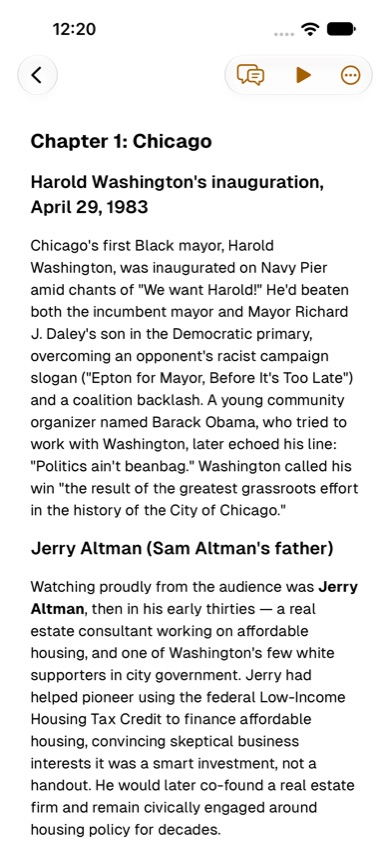This screenshot has width=390, height=848.
Task: Start audio playback with the play button
Action: click(x=303, y=75)
